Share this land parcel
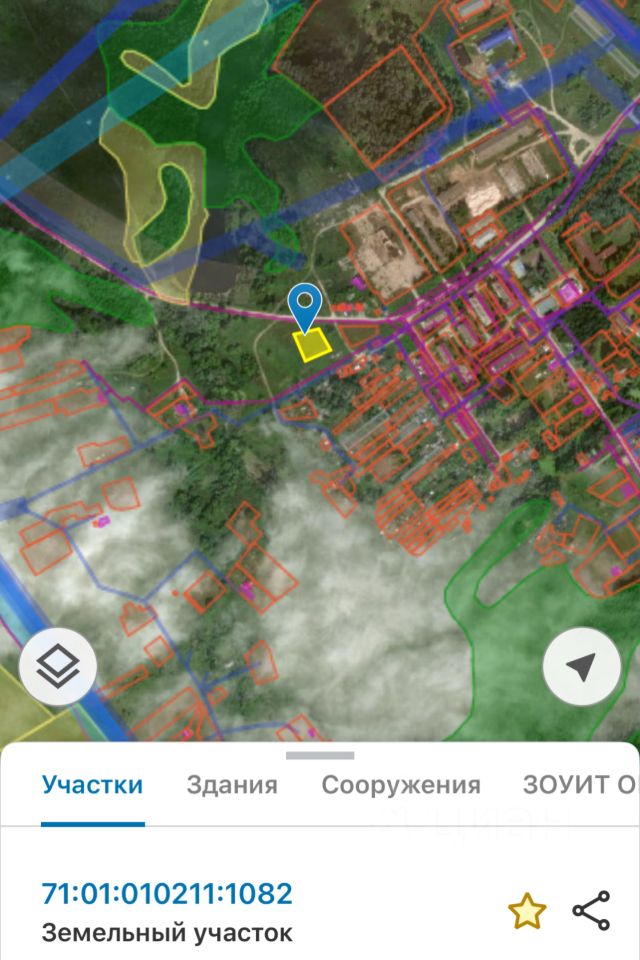640x960 pixels. (x=591, y=911)
